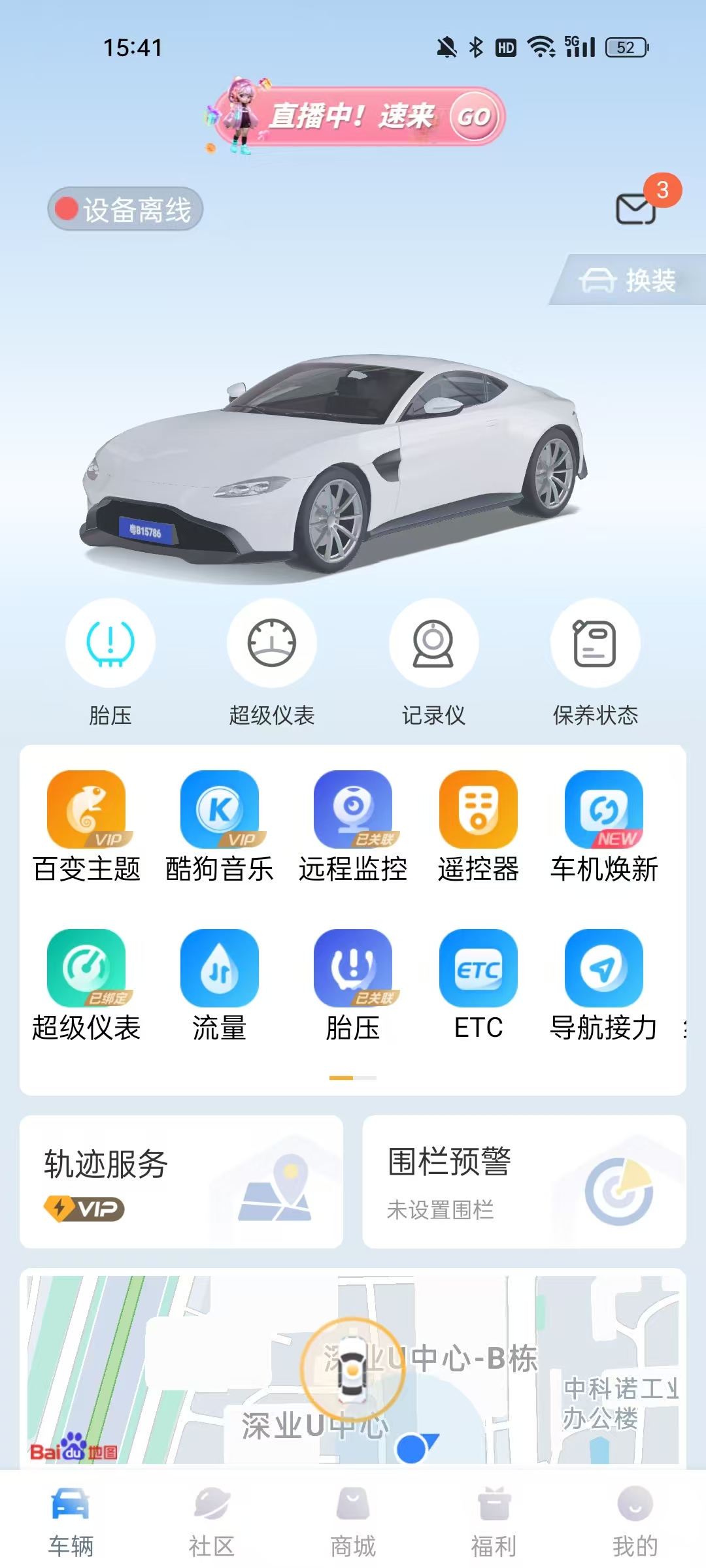Open the 围栏预警 fence alert card
This screenshot has width=706, height=1568.
[524, 1182]
